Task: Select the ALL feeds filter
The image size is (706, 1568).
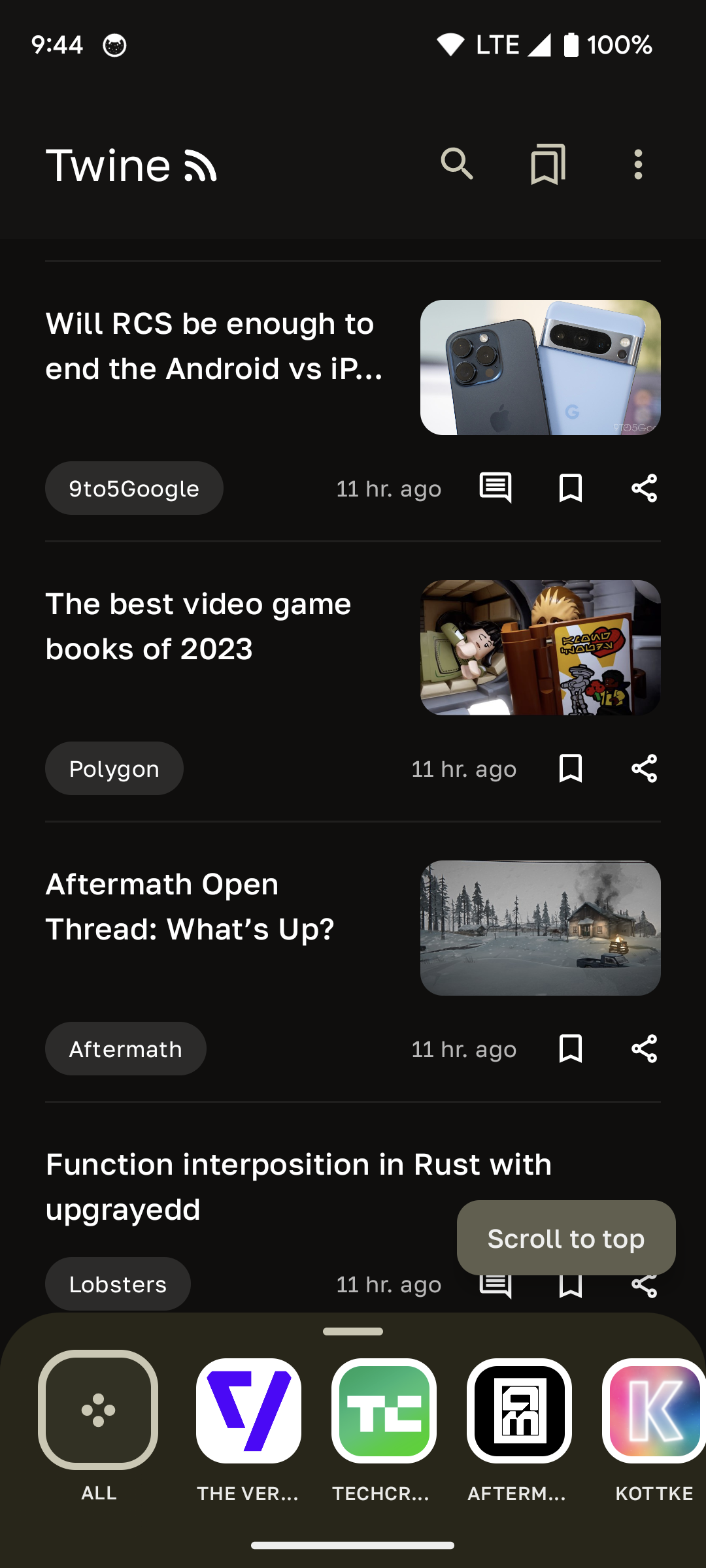Action: [x=98, y=1410]
